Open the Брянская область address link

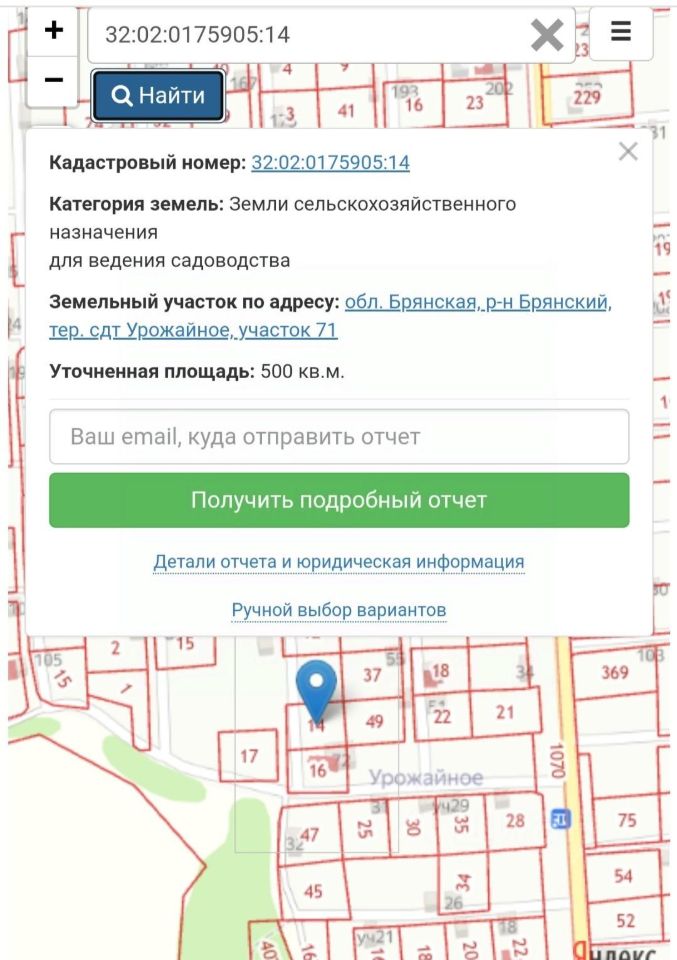pos(478,302)
